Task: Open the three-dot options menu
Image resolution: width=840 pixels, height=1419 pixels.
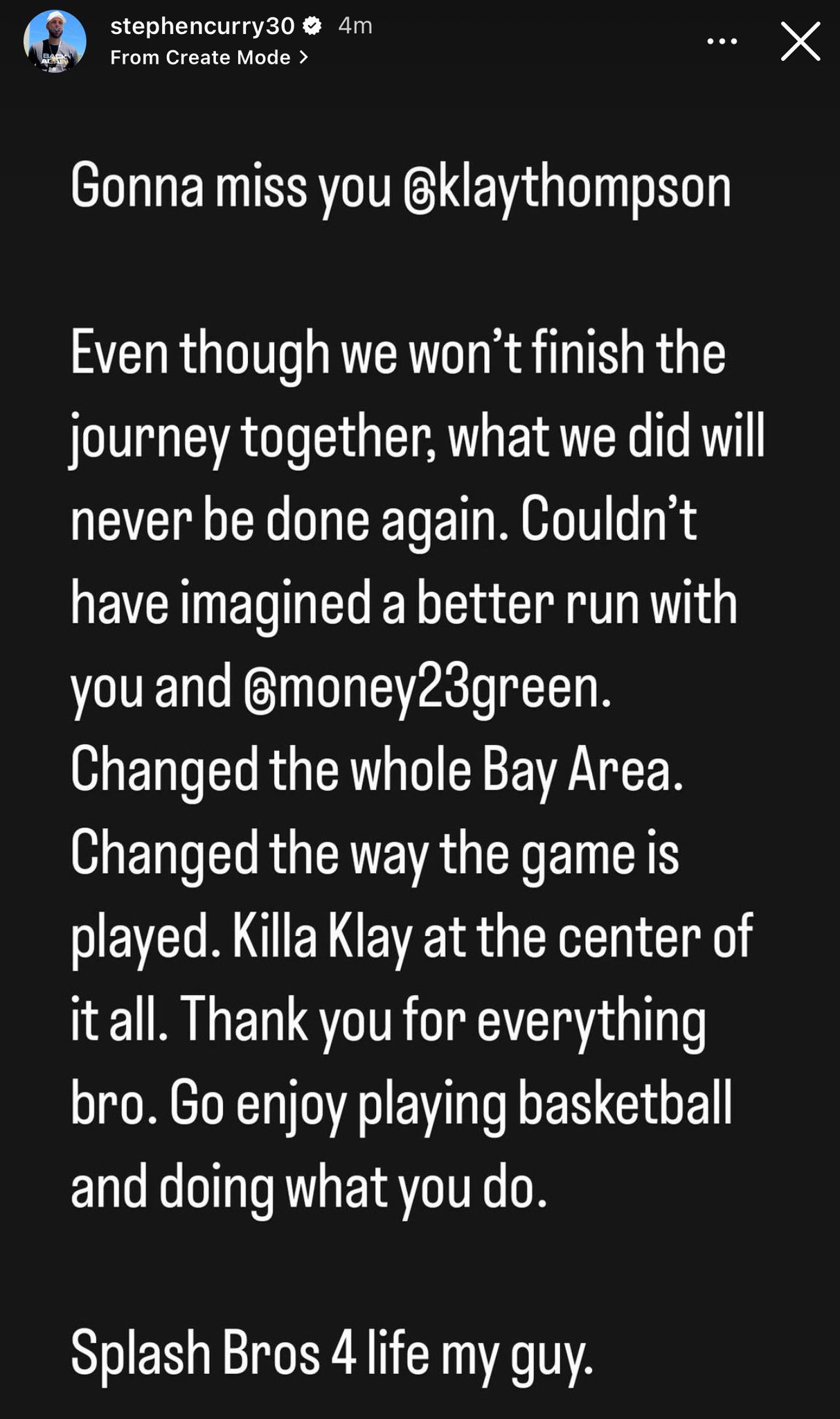Action: coord(722,42)
